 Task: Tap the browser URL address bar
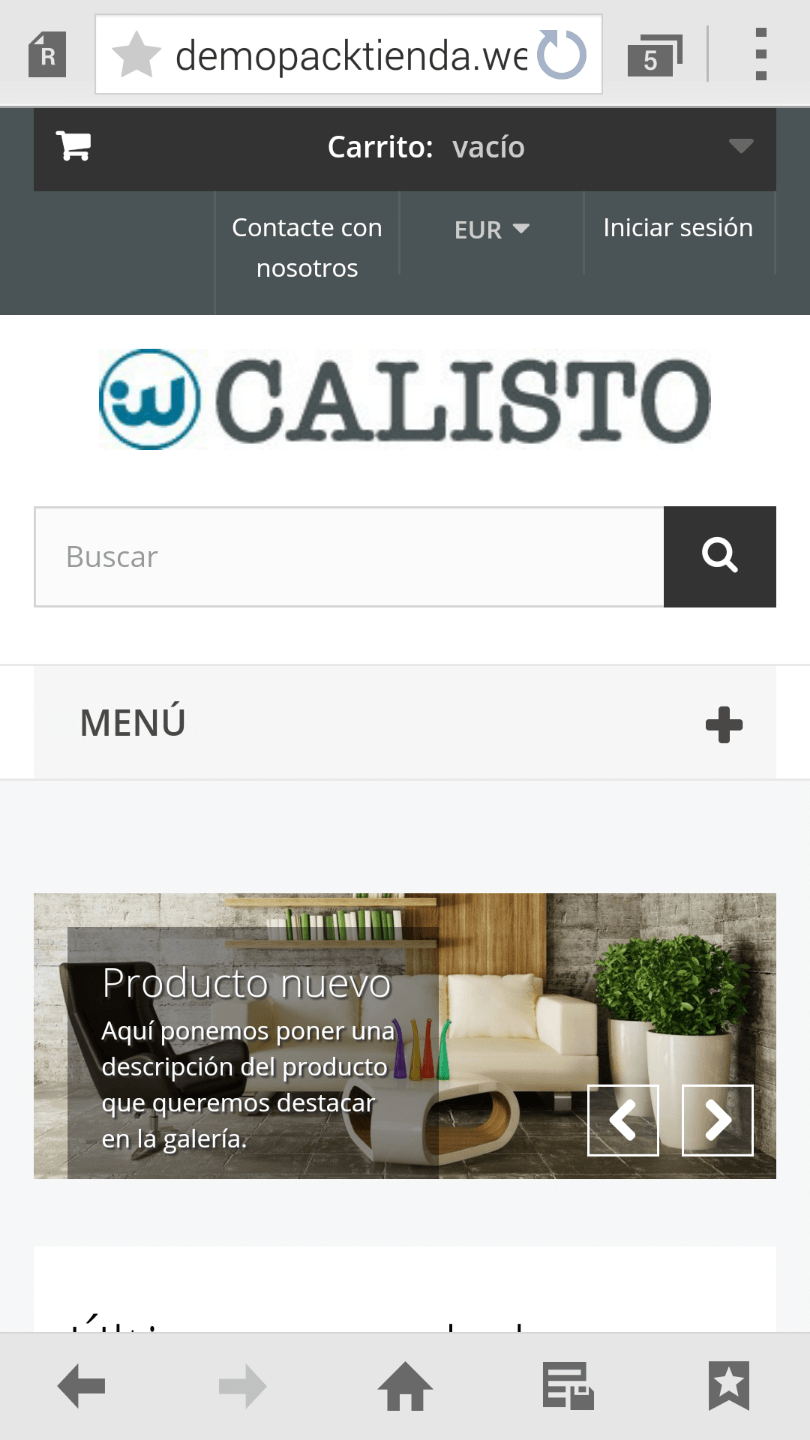(350, 56)
